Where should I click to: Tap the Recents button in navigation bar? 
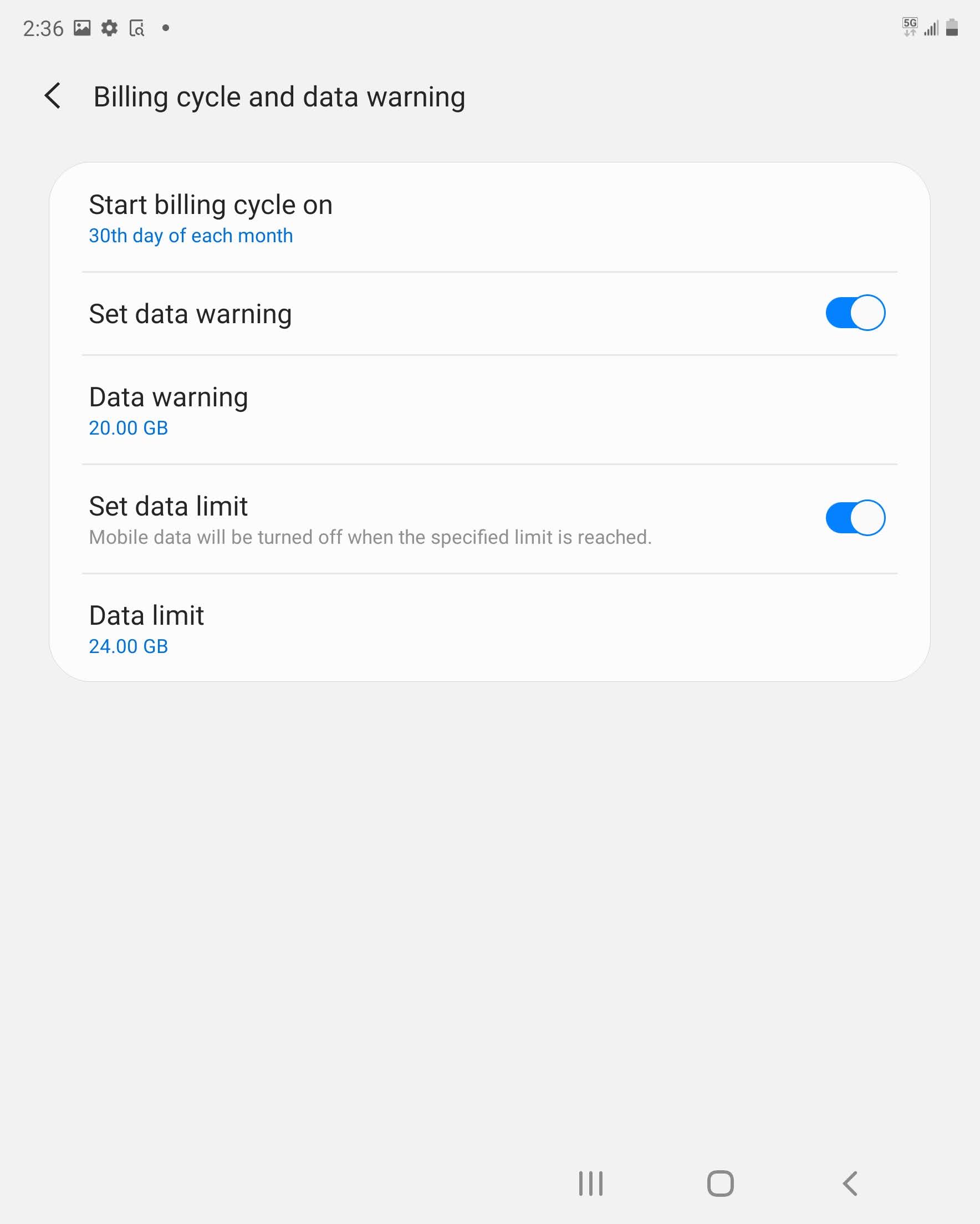coord(590,1184)
